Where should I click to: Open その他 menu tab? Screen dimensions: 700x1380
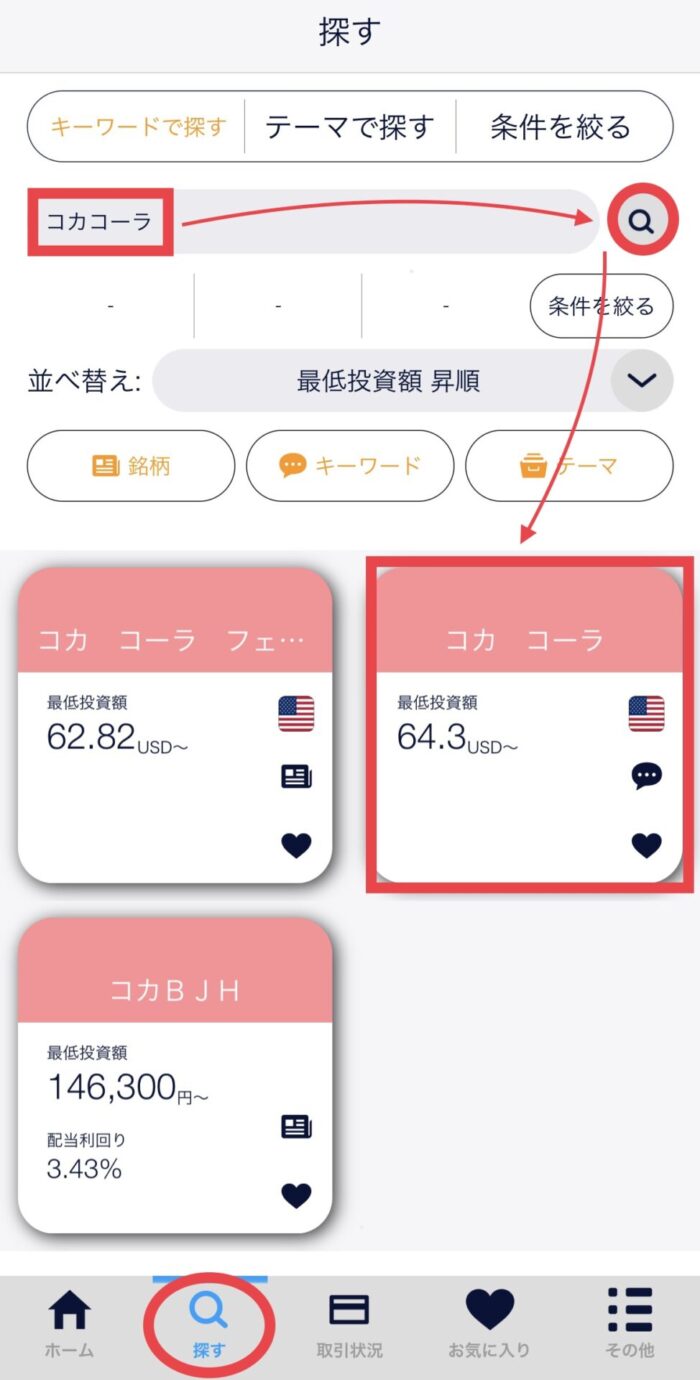(x=629, y=1320)
